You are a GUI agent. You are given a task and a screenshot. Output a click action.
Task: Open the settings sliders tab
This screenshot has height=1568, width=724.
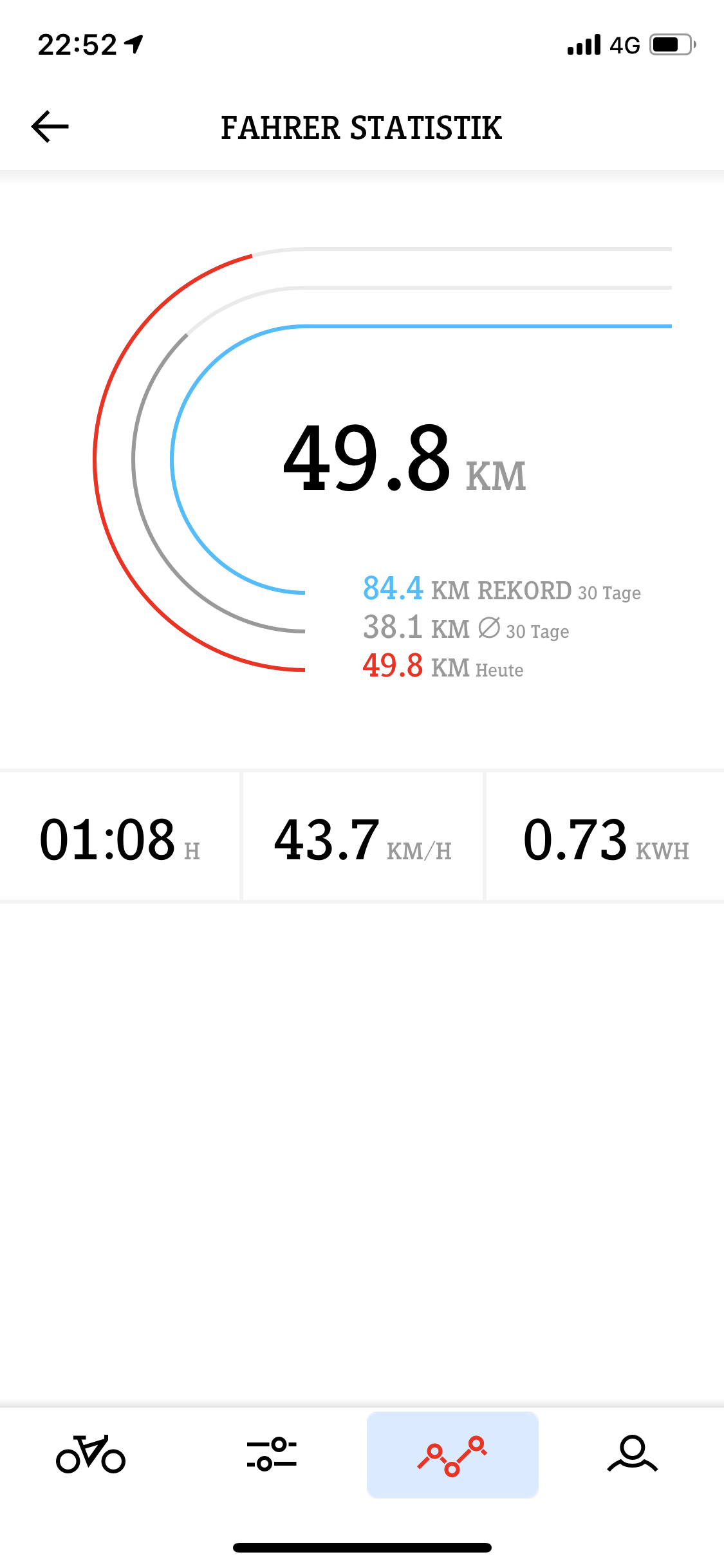(272, 1455)
